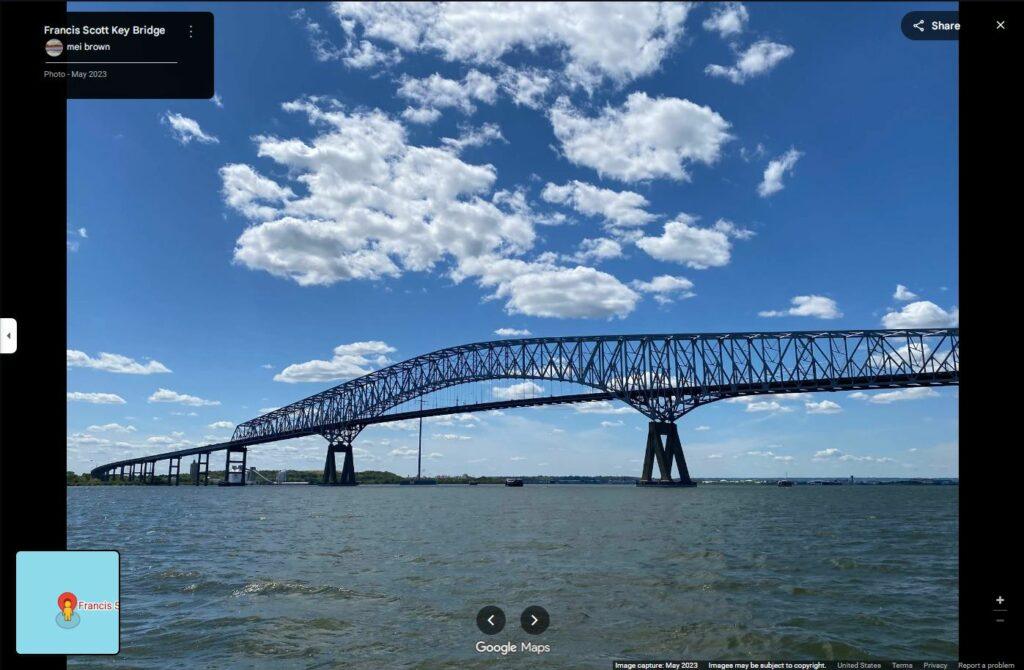The width and height of the screenshot is (1024, 670).
Task: Open mei brown's contributor profile
Action: 88,47
